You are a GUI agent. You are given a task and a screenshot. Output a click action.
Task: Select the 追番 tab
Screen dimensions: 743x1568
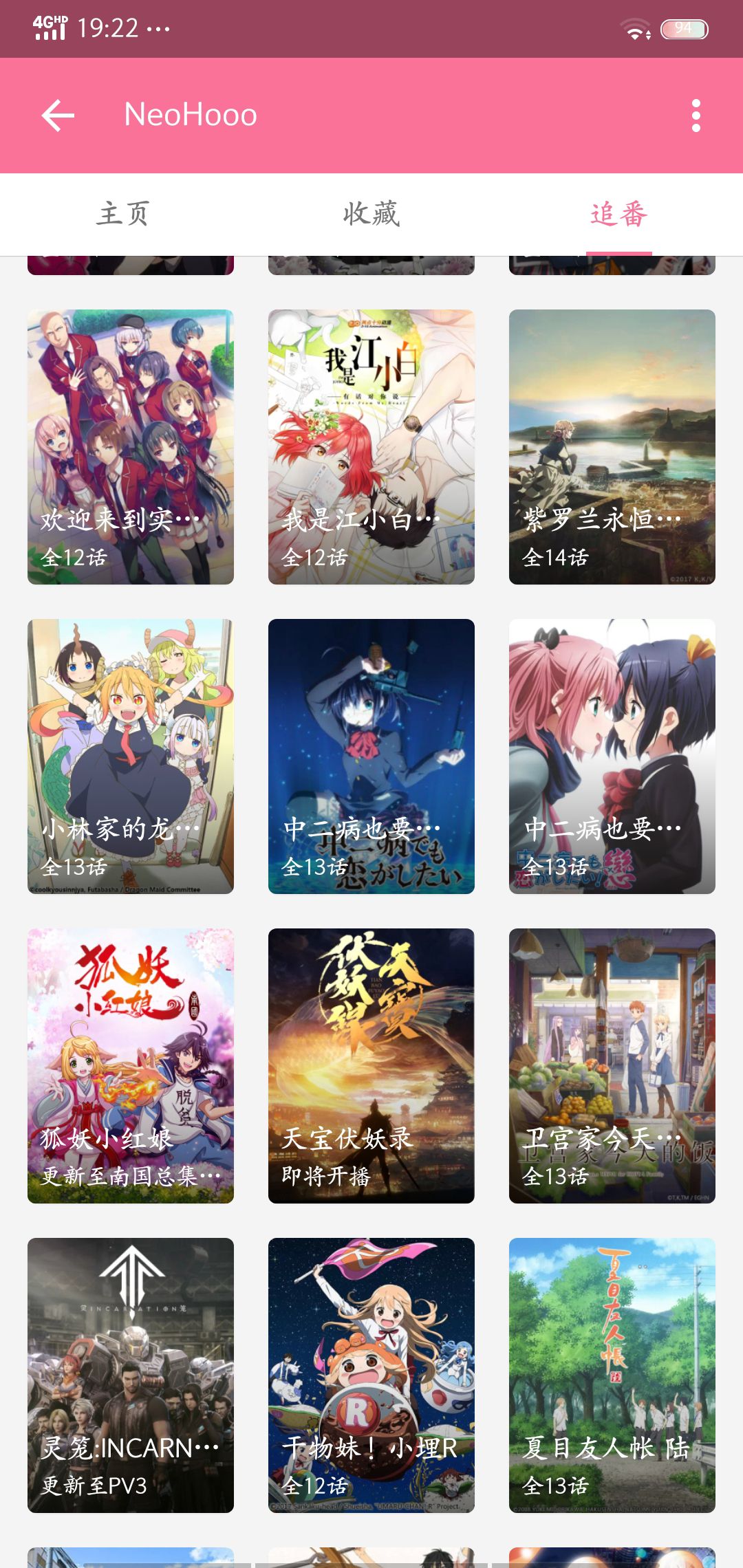(x=618, y=214)
